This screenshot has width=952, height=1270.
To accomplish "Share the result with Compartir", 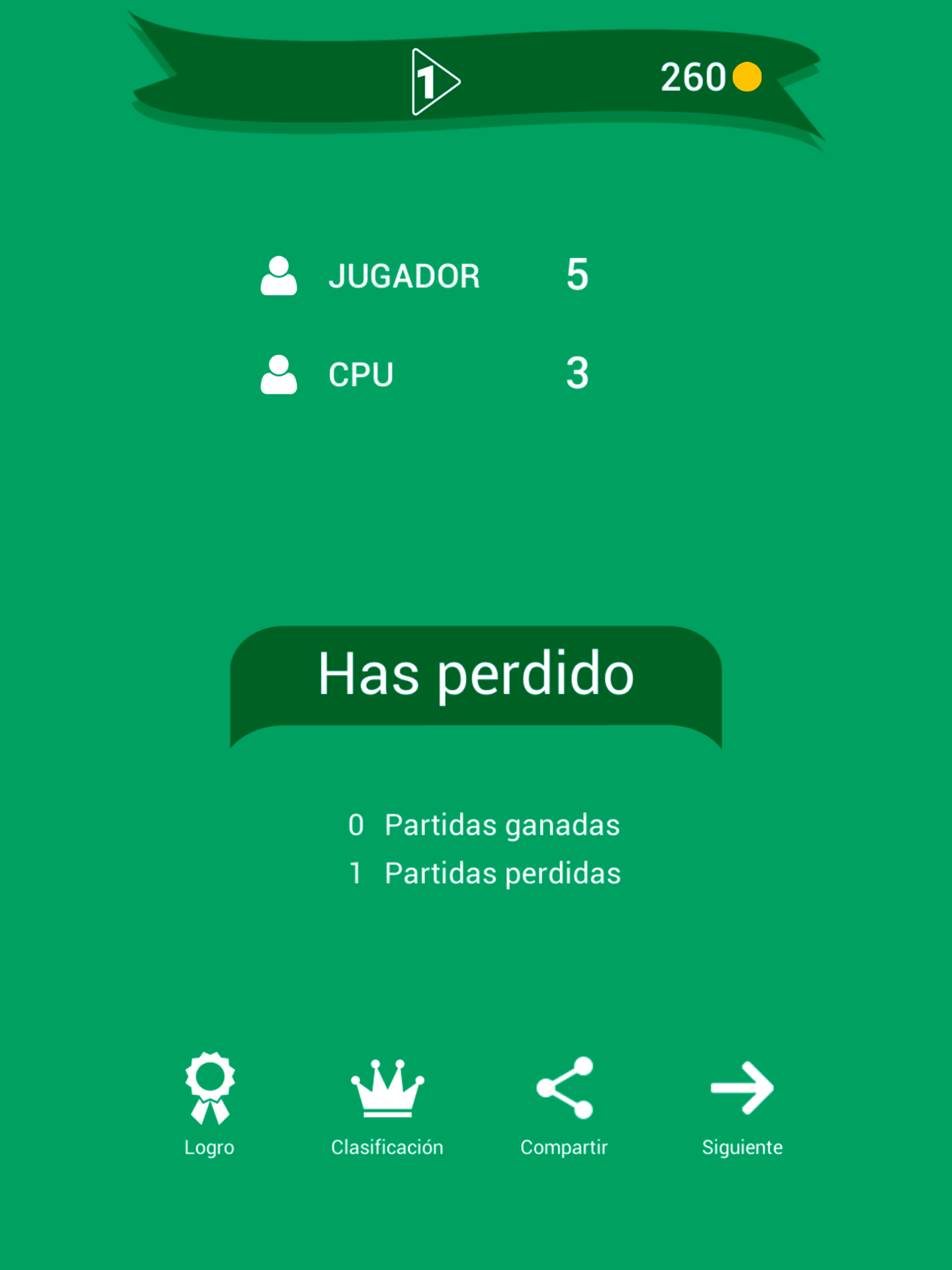I will [564, 1102].
